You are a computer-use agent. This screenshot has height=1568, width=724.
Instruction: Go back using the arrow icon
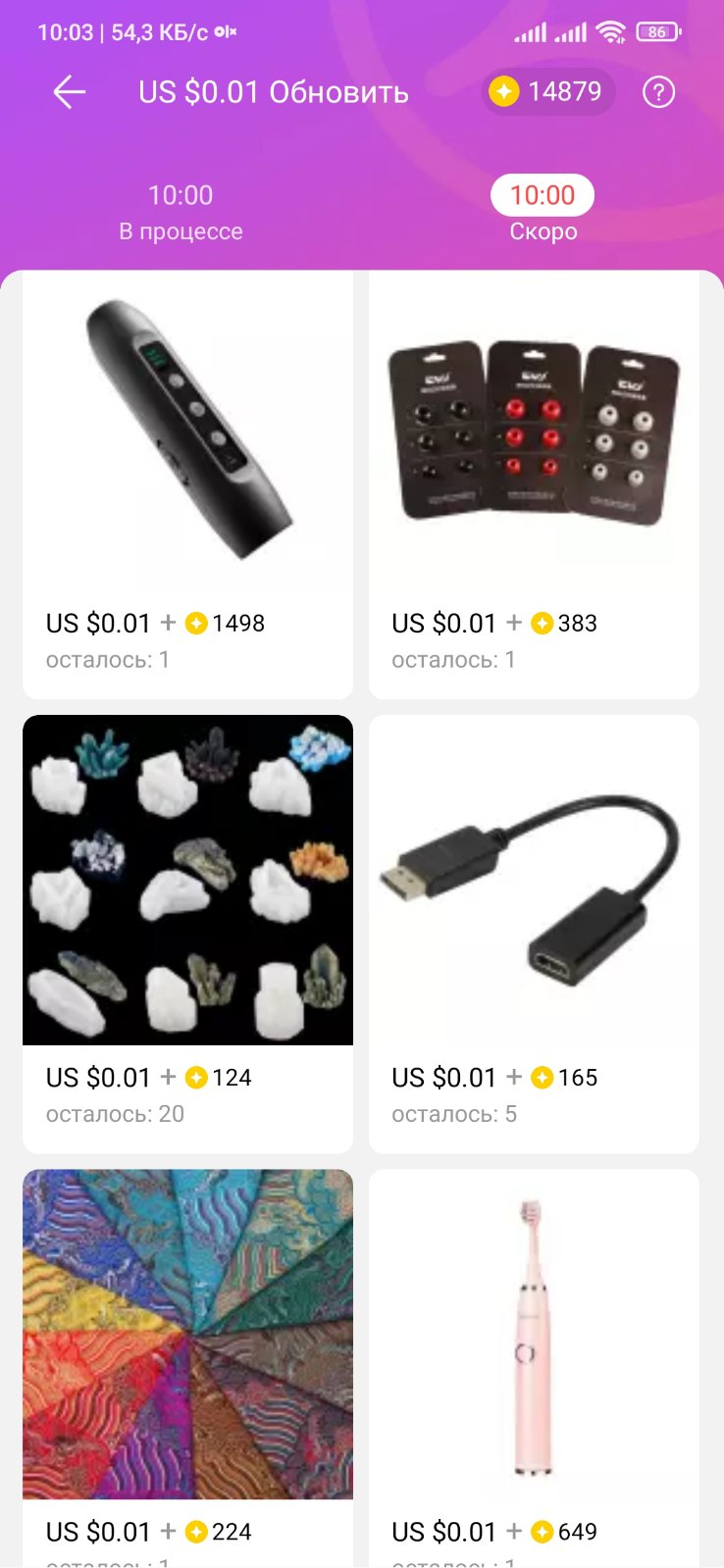tap(69, 93)
